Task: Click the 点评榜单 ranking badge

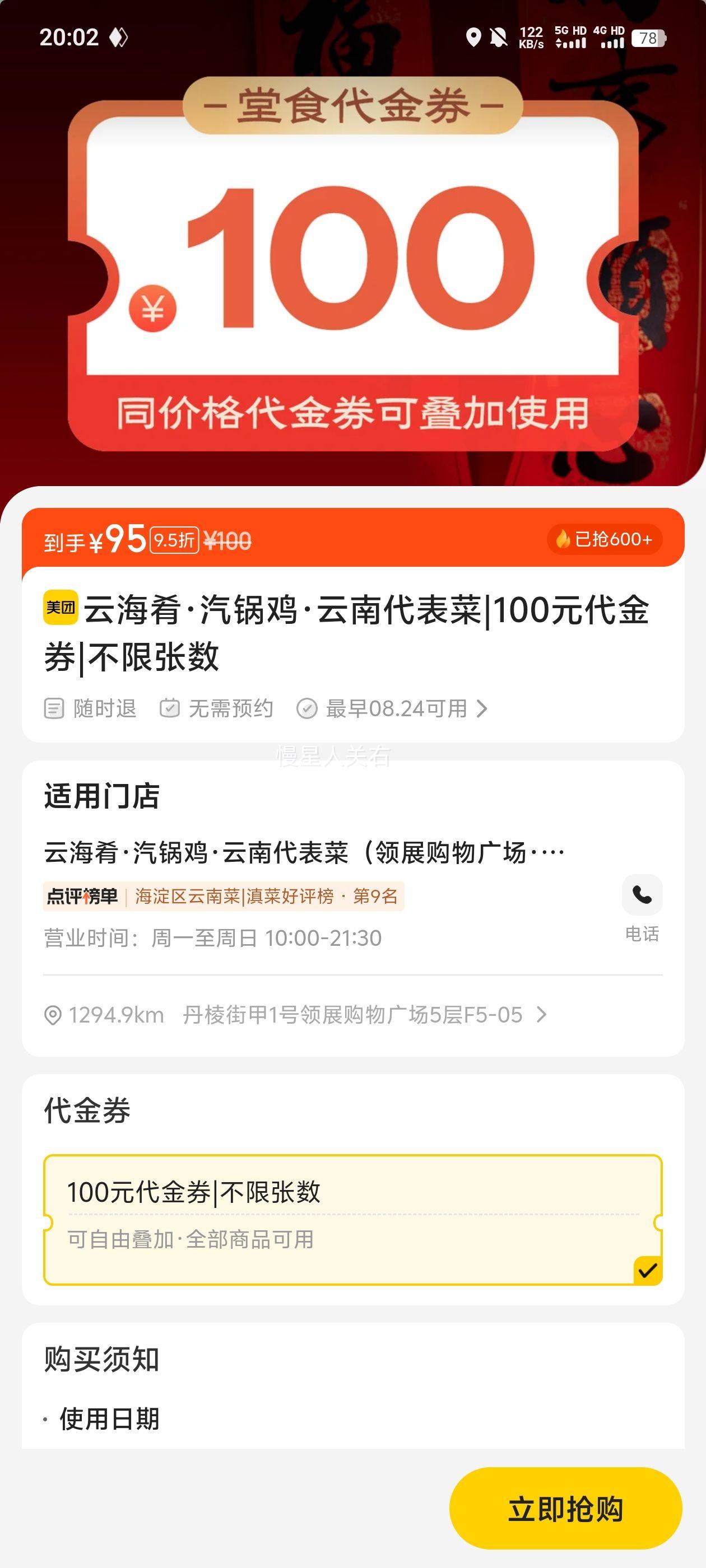Action: point(81,895)
